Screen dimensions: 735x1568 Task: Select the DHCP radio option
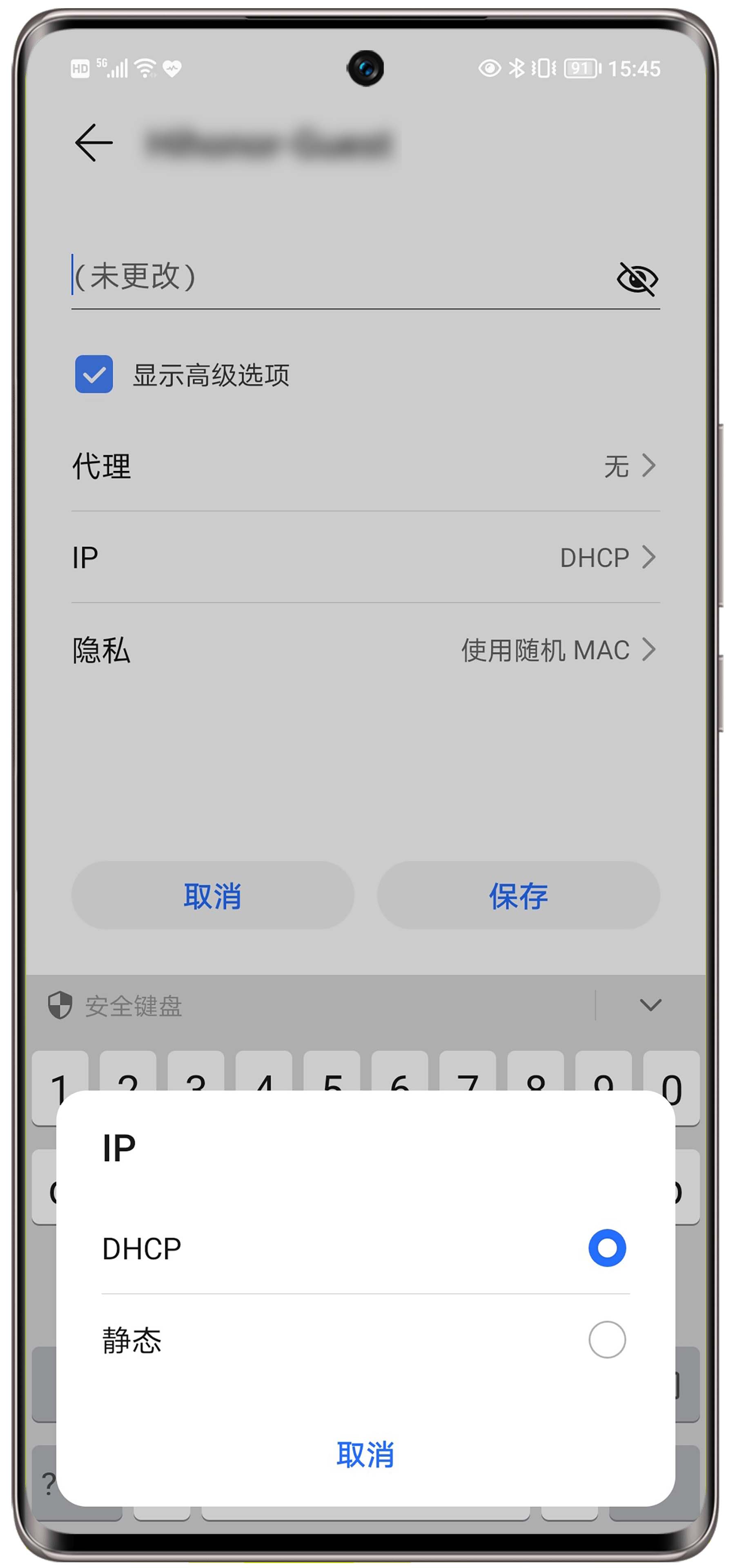click(x=606, y=1248)
